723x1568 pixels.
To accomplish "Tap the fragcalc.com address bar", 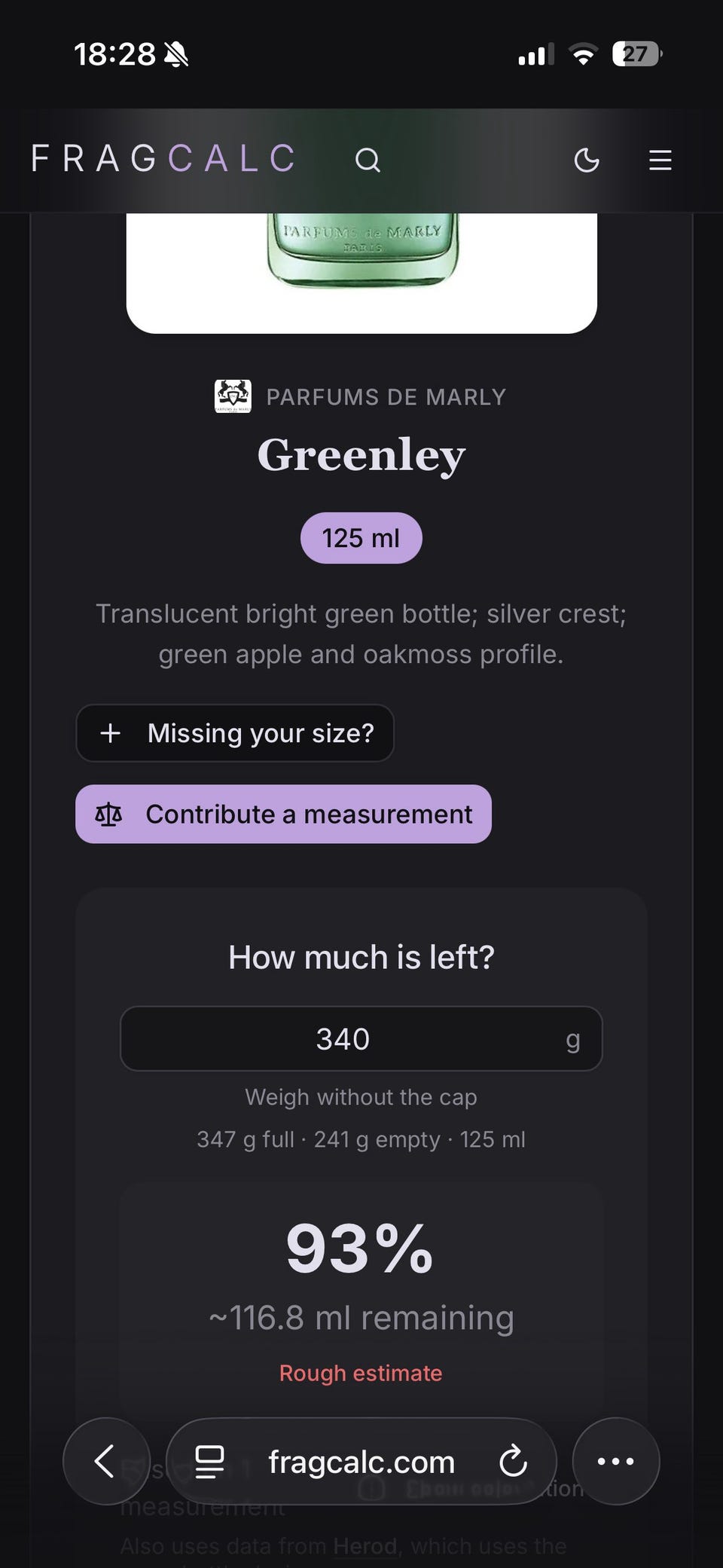I will point(361,1462).
